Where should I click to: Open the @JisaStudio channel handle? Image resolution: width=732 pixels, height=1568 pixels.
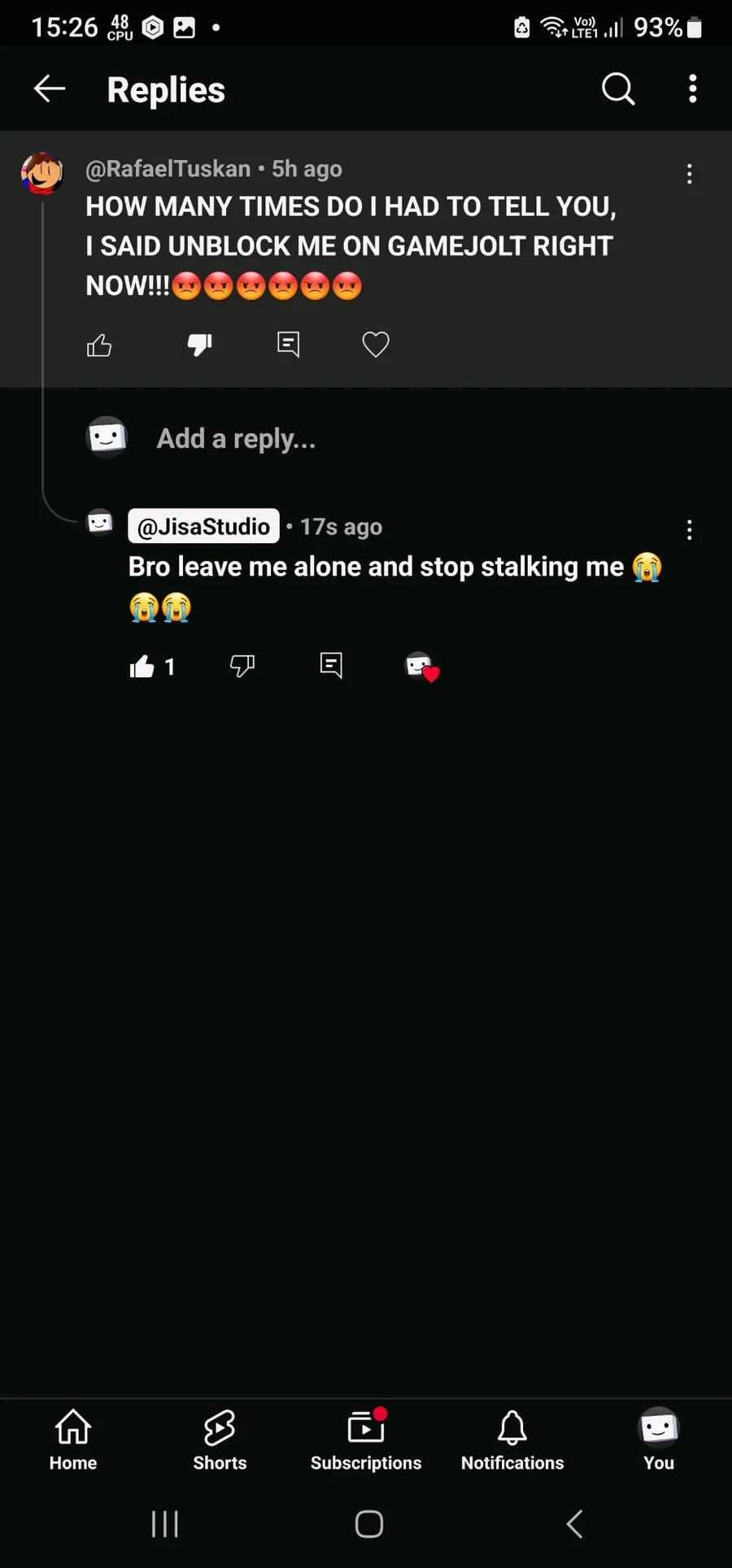(x=203, y=527)
